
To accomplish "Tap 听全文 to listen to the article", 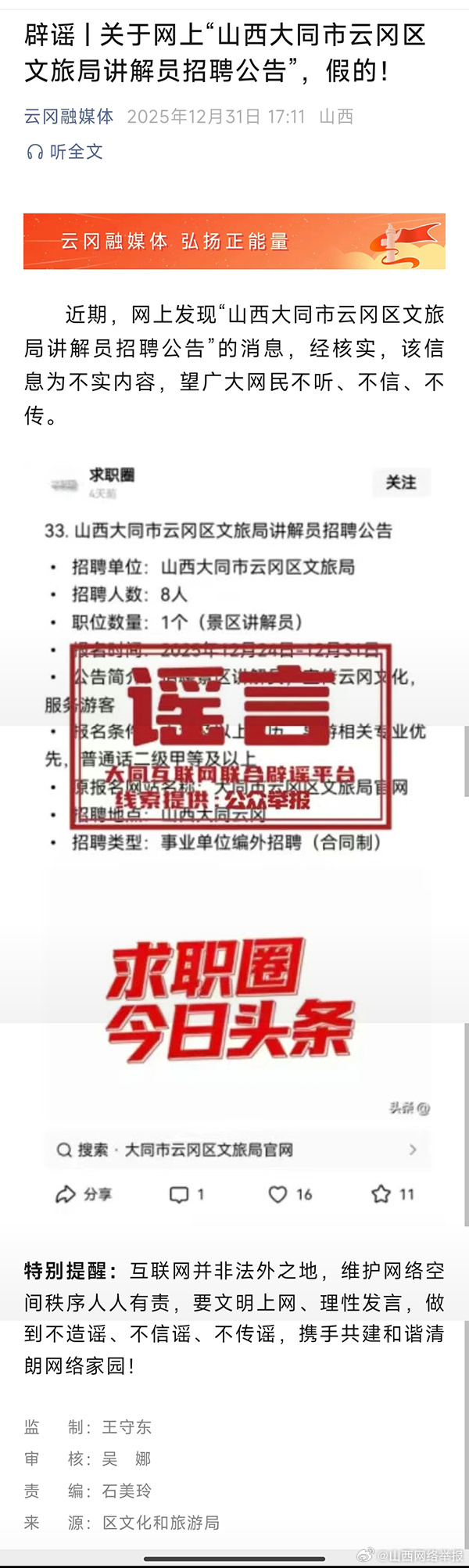I will point(66,152).
